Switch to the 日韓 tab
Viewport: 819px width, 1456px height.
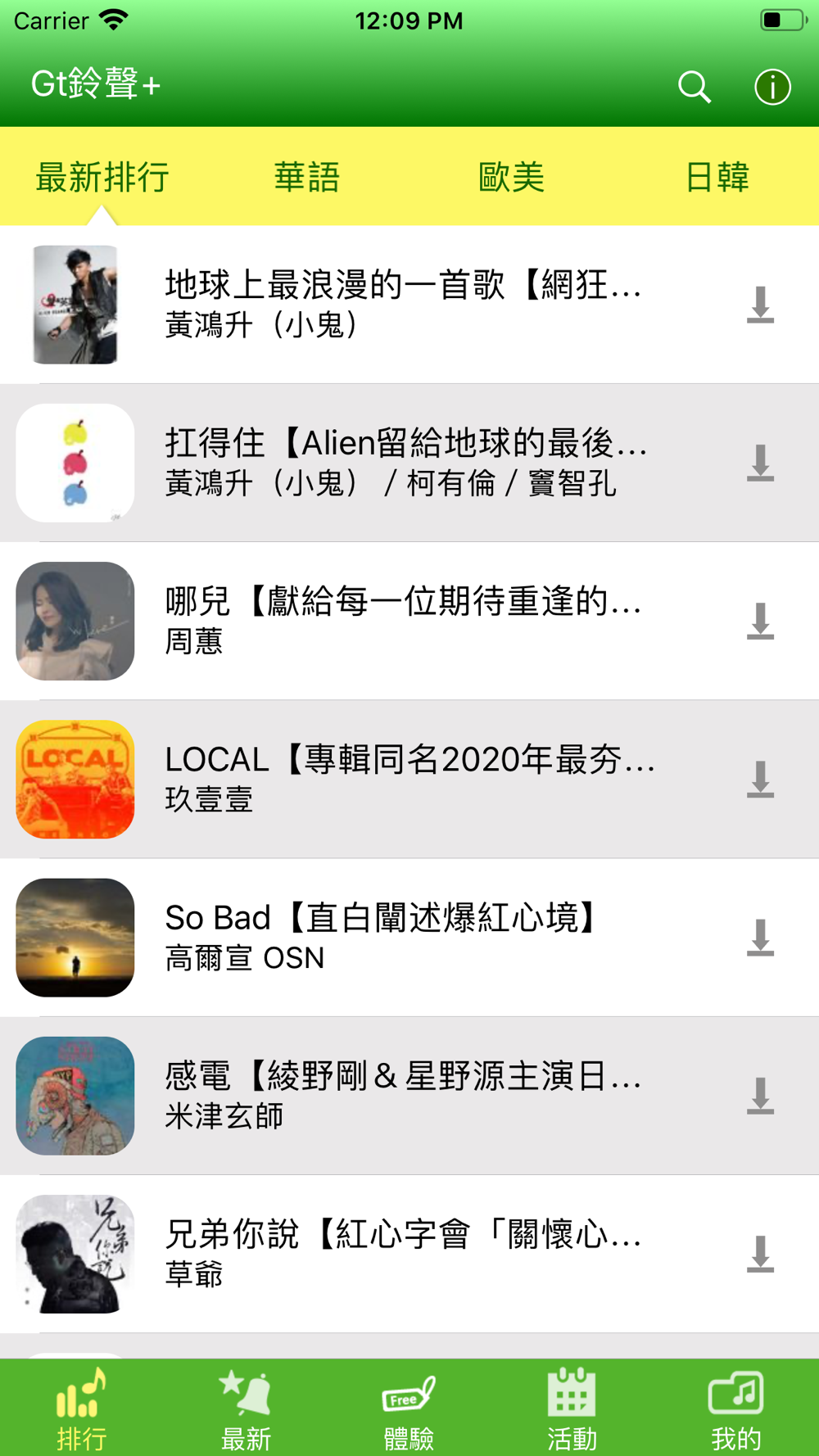[x=717, y=177]
